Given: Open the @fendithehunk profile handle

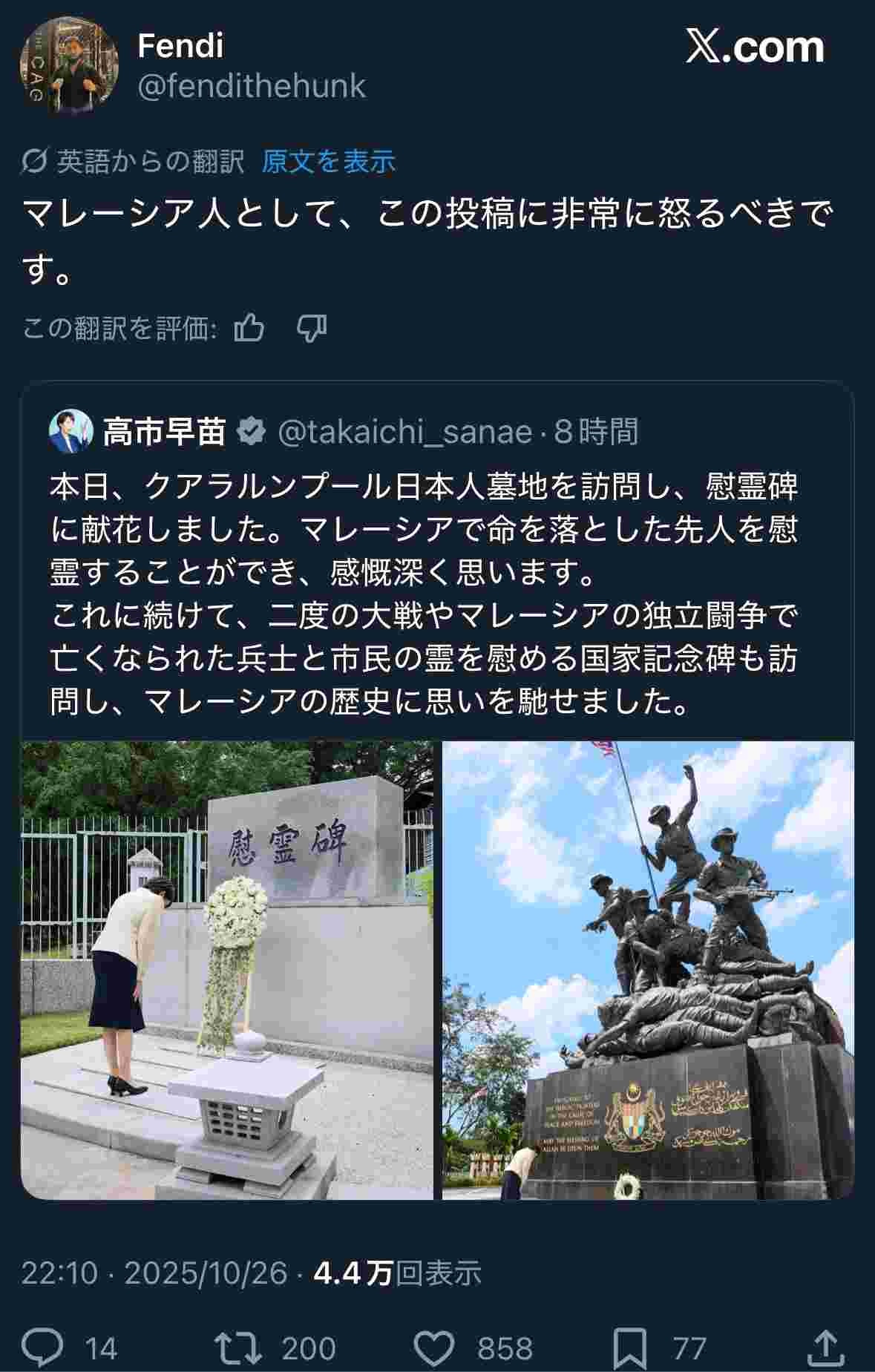Looking at the screenshot, I should pyautogui.click(x=252, y=87).
